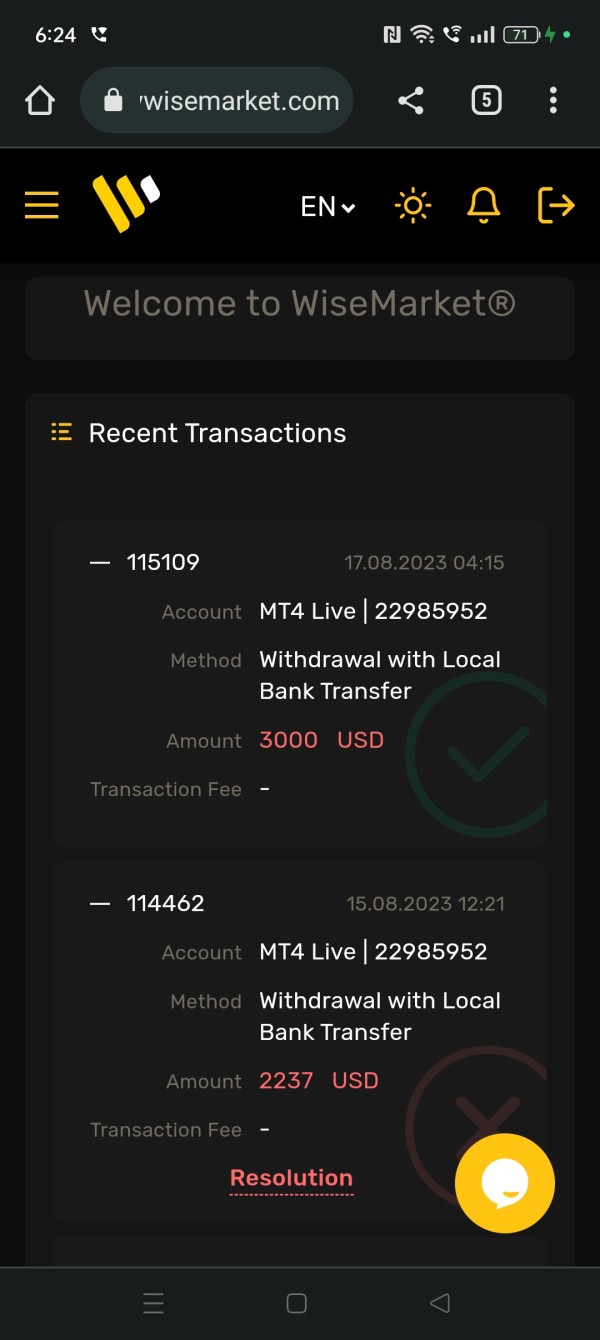The height and width of the screenshot is (1340, 600).
Task: Tap the WiseMarket logo
Action: click(x=126, y=203)
